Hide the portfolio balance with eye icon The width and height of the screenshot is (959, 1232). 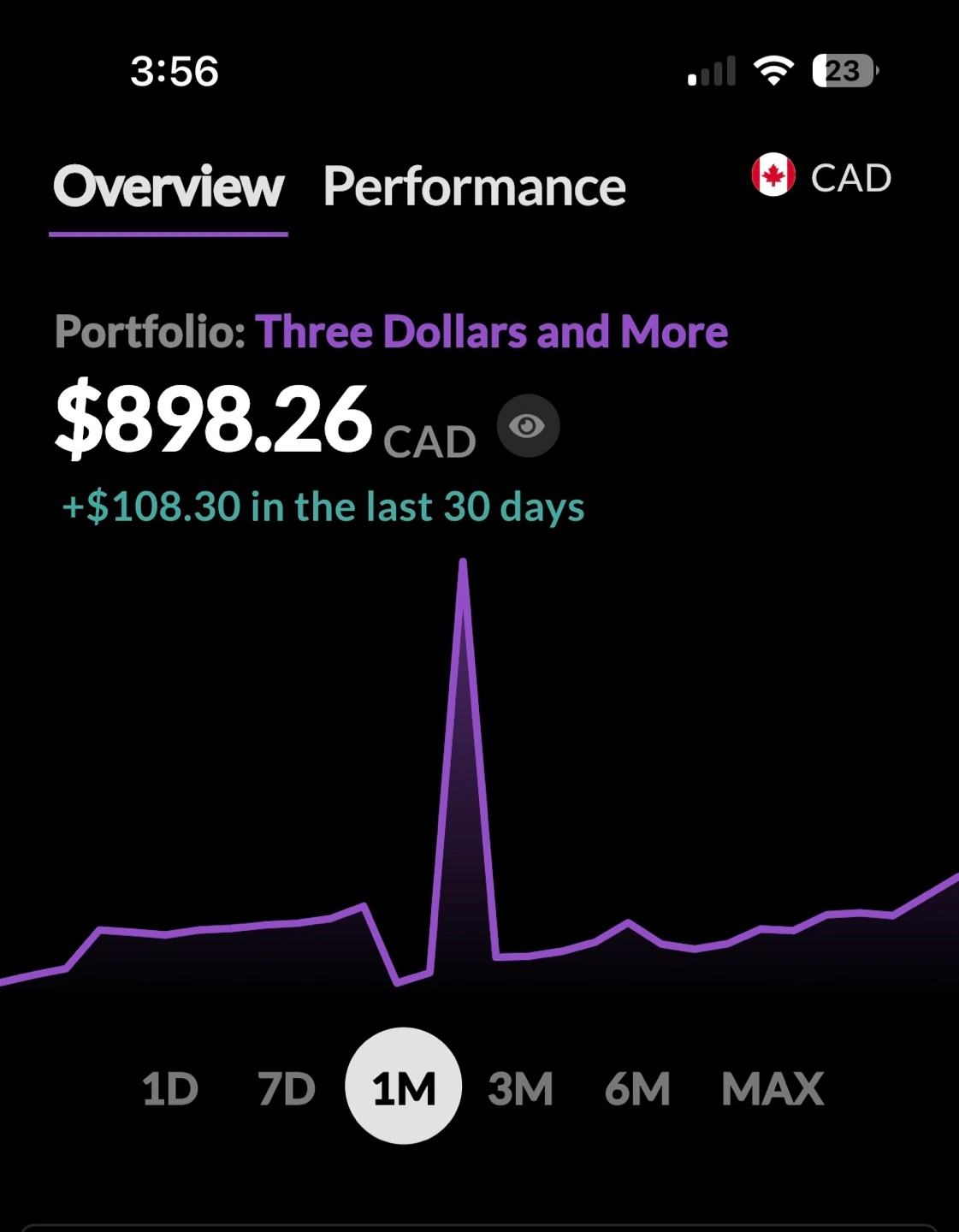528,425
